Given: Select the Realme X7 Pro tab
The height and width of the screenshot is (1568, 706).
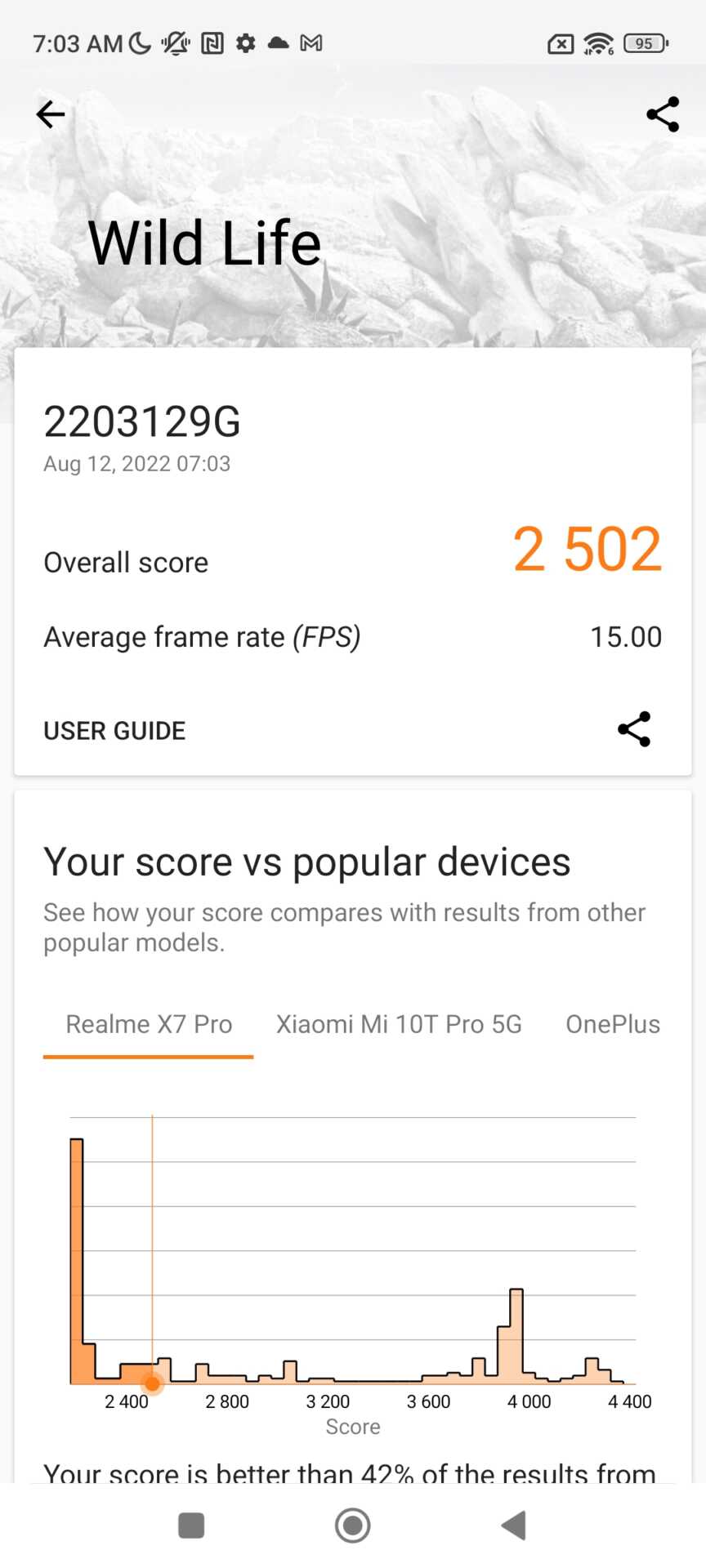Looking at the screenshot, I should tap(149, 1024).
